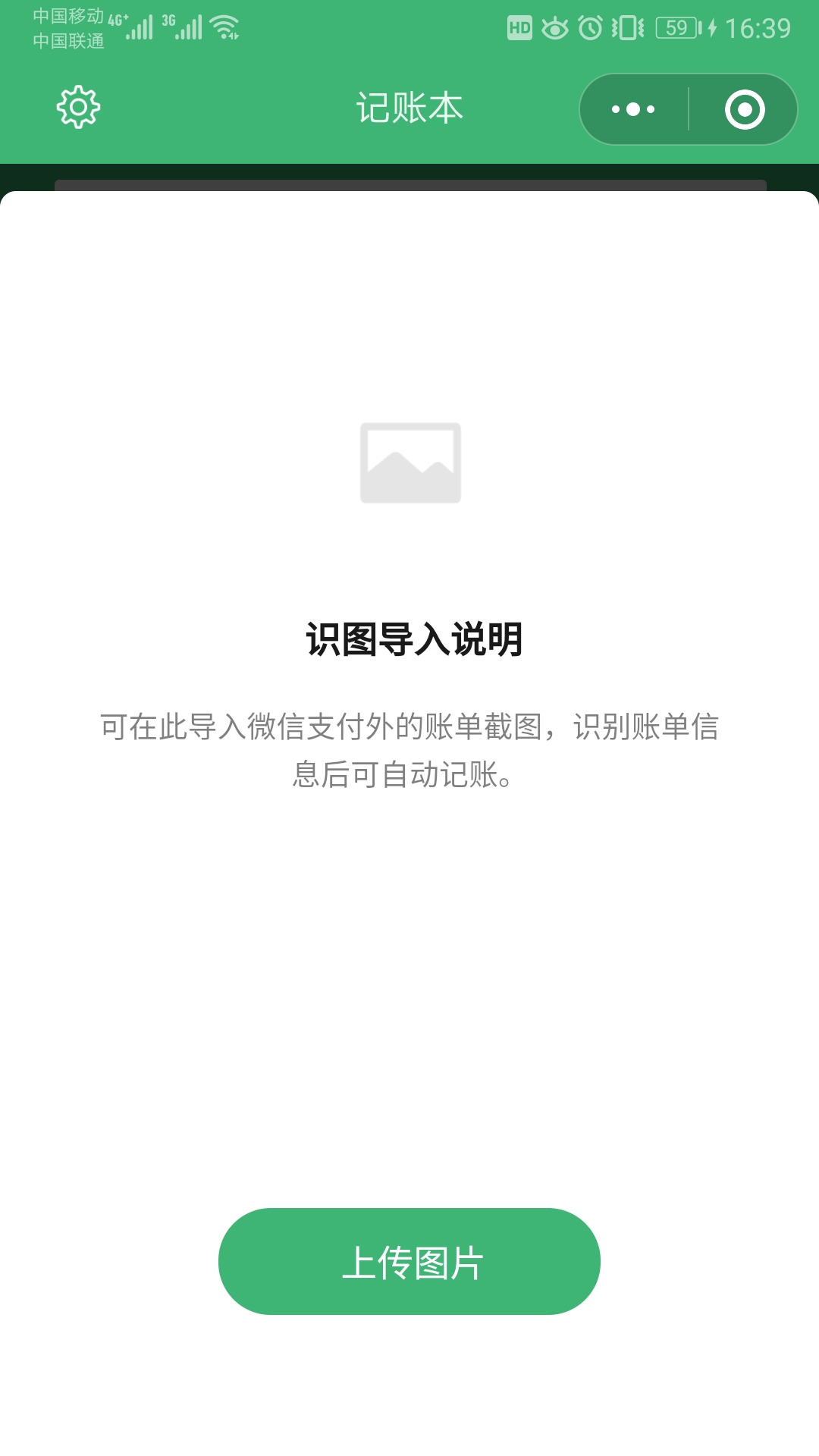
Task: Close the mini program with the circle button
Action: pyautogui.click(x=745, y=109)
